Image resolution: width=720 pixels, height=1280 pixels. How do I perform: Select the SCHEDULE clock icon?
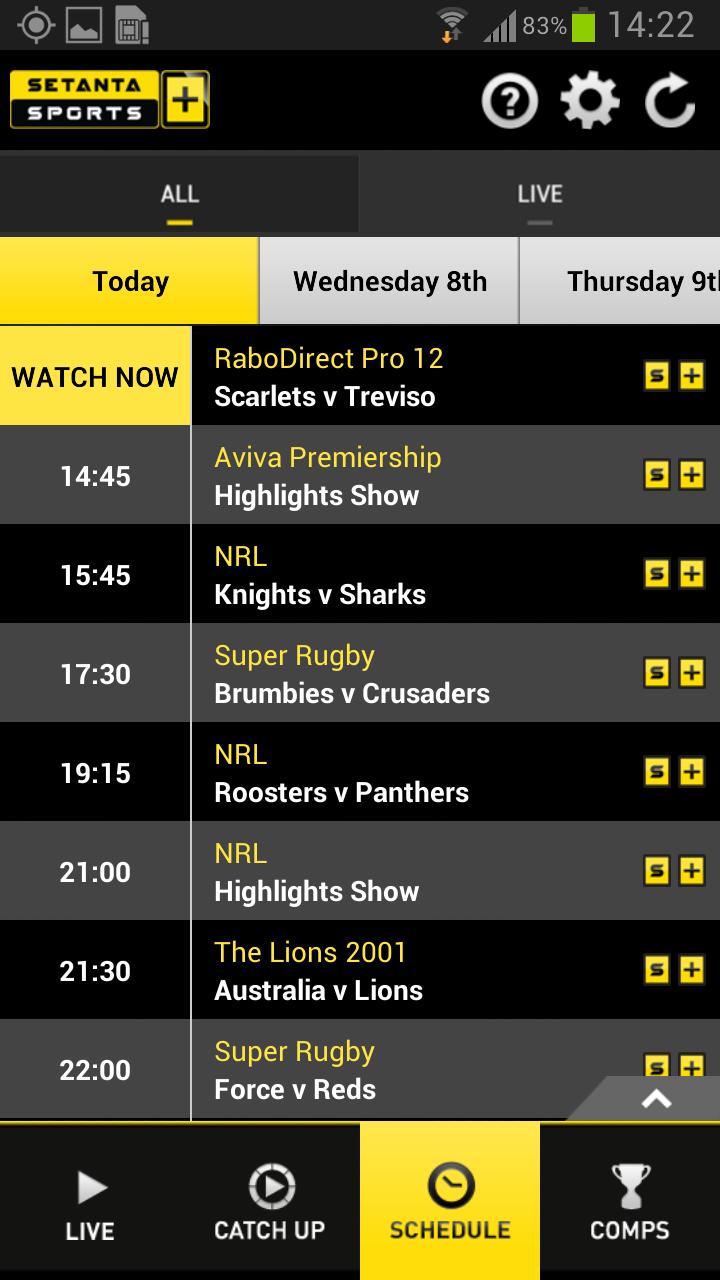tap(449, 1197)
